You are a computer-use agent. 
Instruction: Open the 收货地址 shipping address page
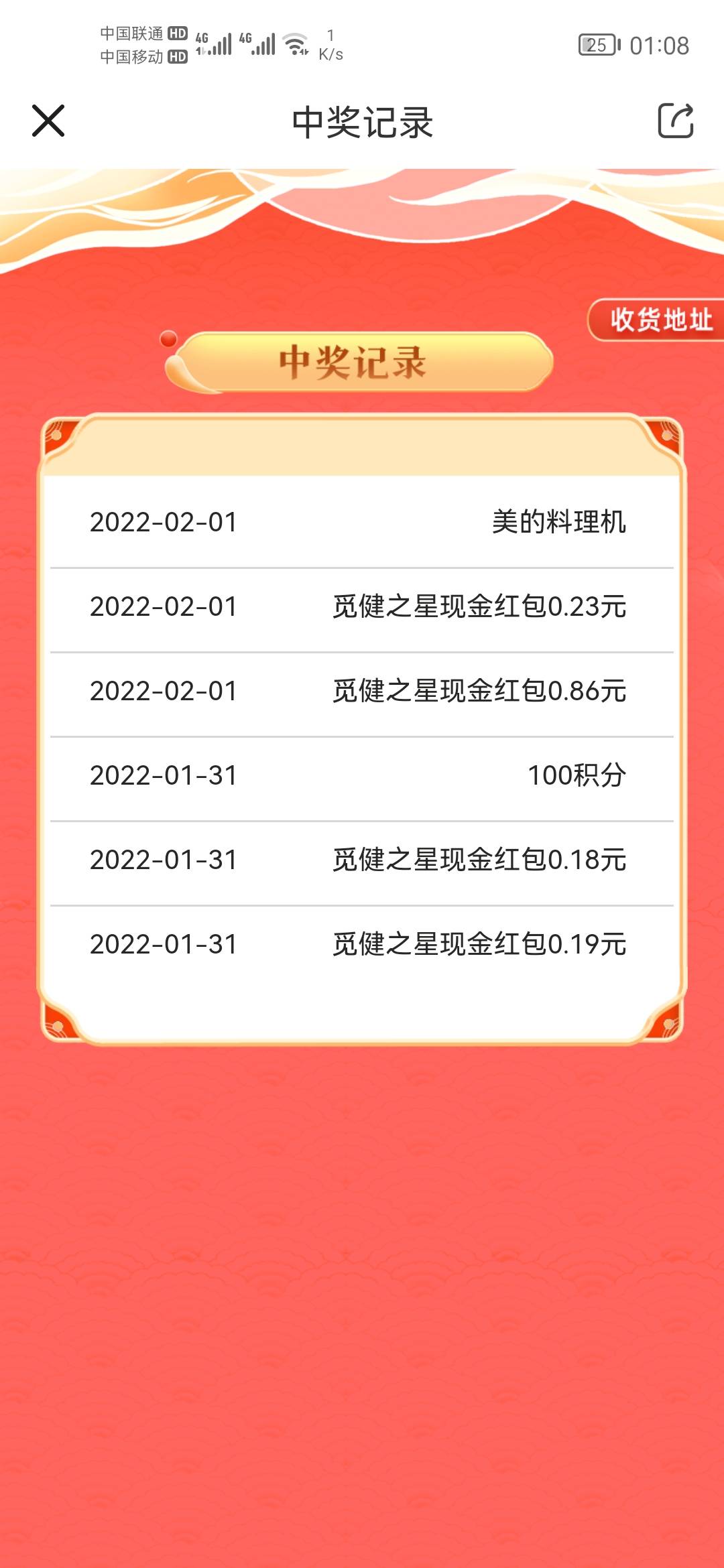[660, 320]
